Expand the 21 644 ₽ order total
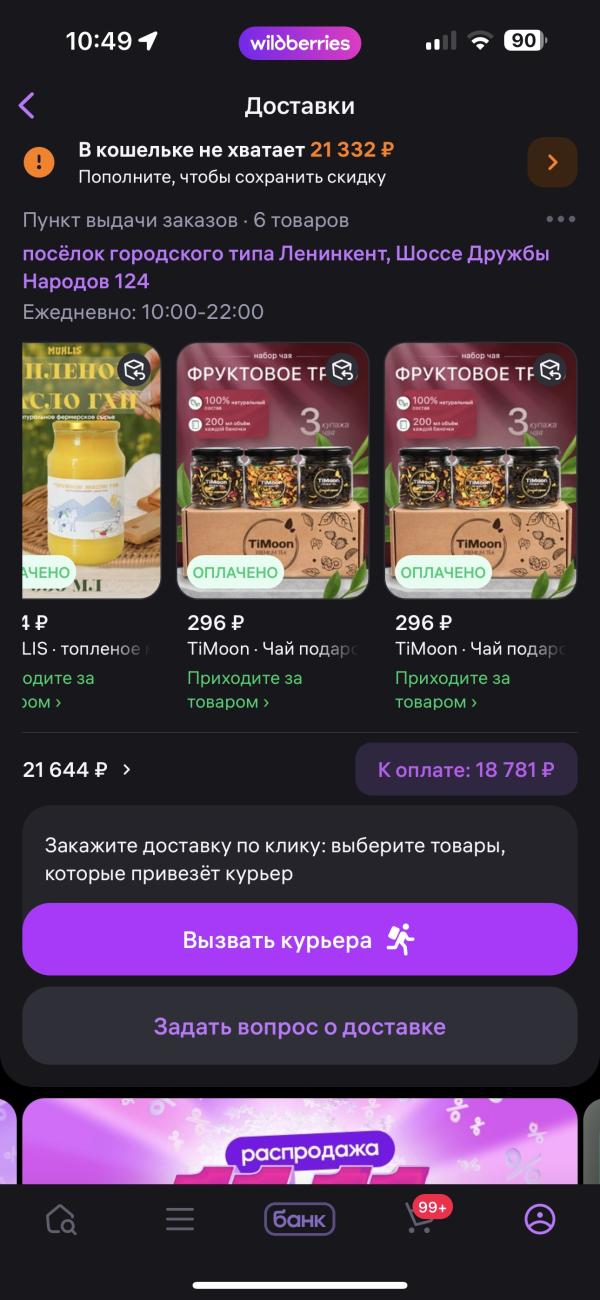 77,769
